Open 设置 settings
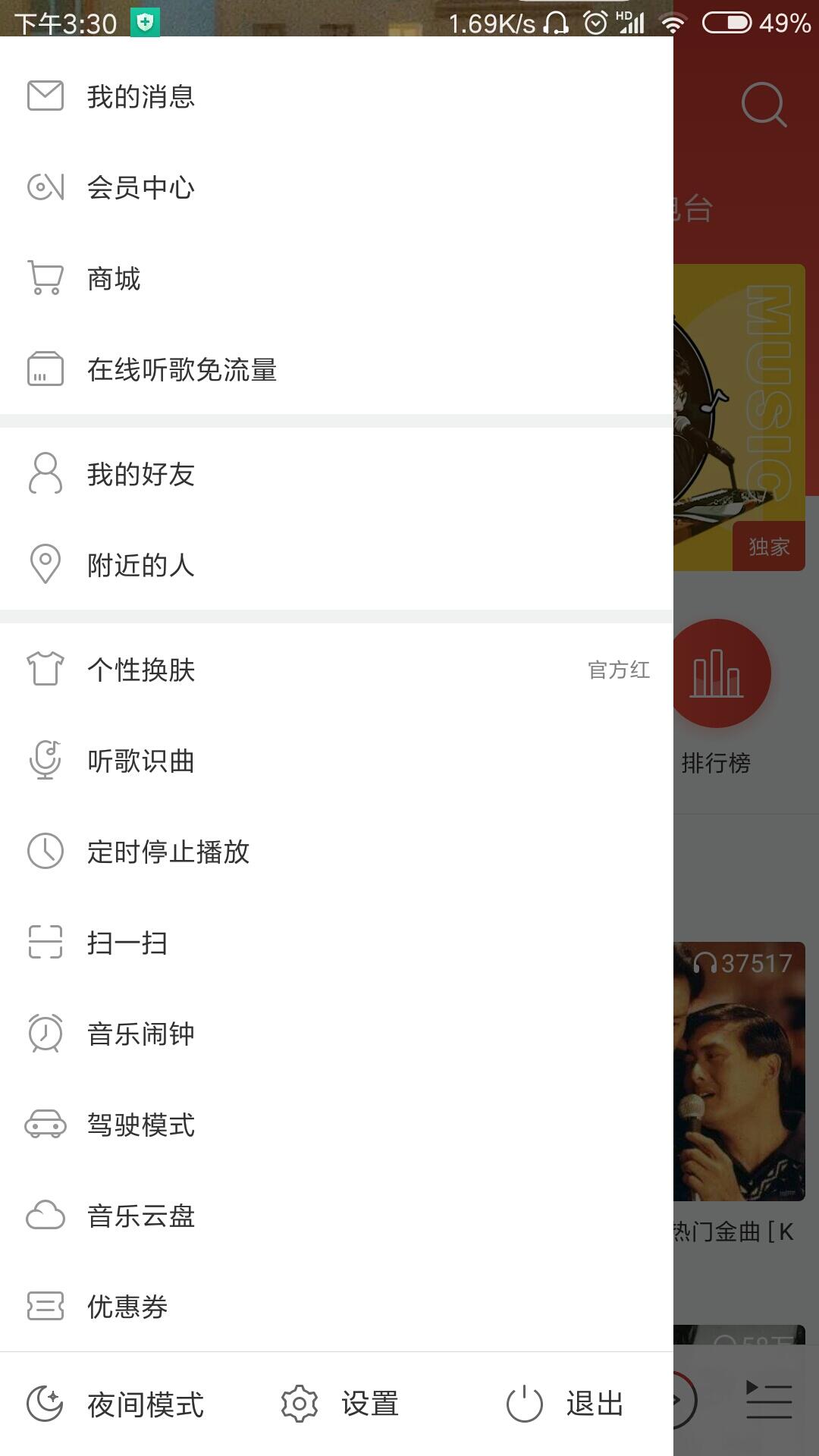 340,1404
